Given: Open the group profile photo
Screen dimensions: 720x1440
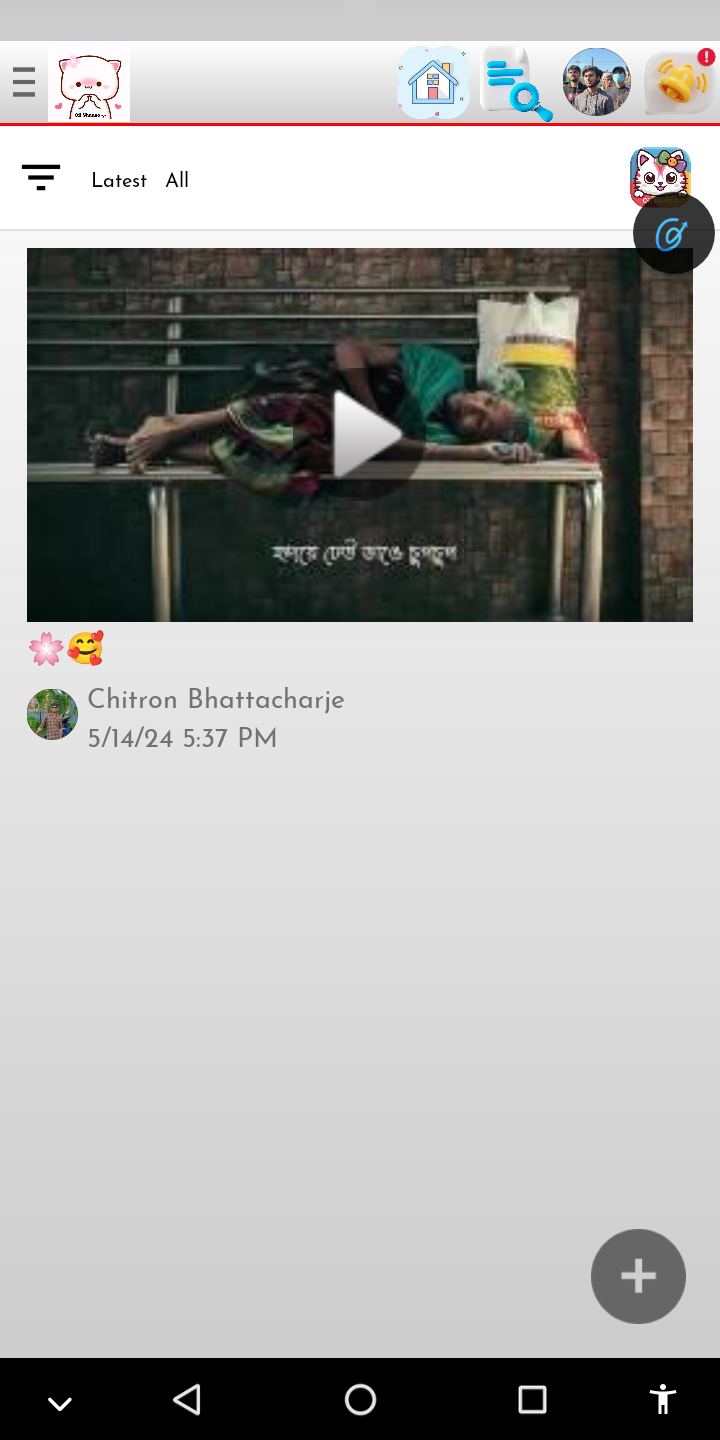Looking at the screenshot, I should 597,83.
